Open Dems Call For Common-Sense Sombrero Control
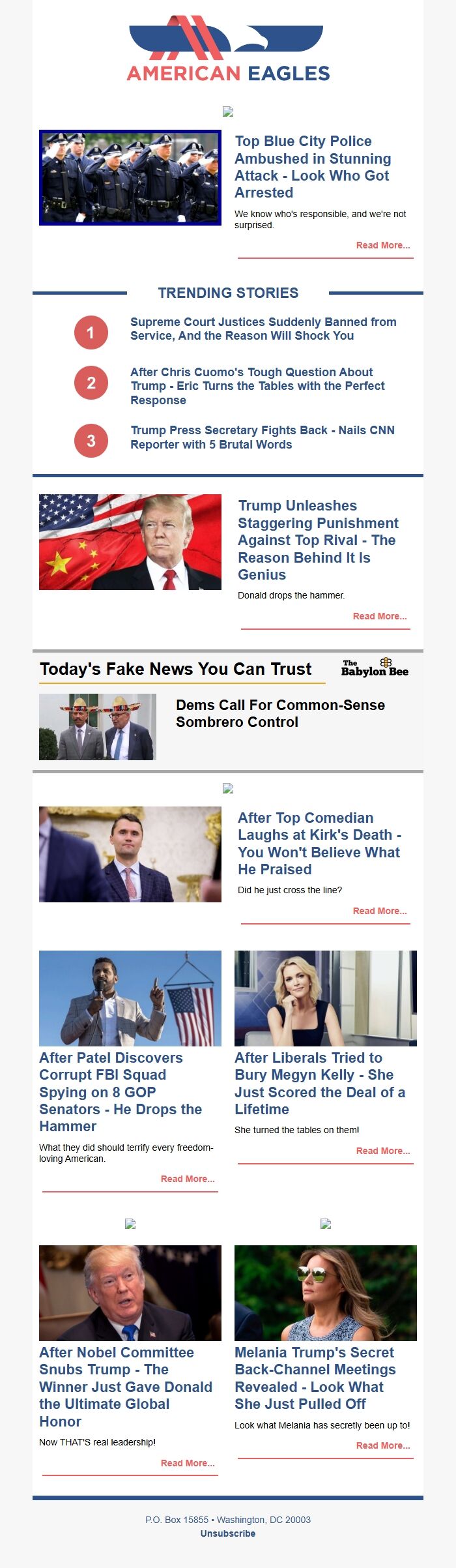 (280, 713)
